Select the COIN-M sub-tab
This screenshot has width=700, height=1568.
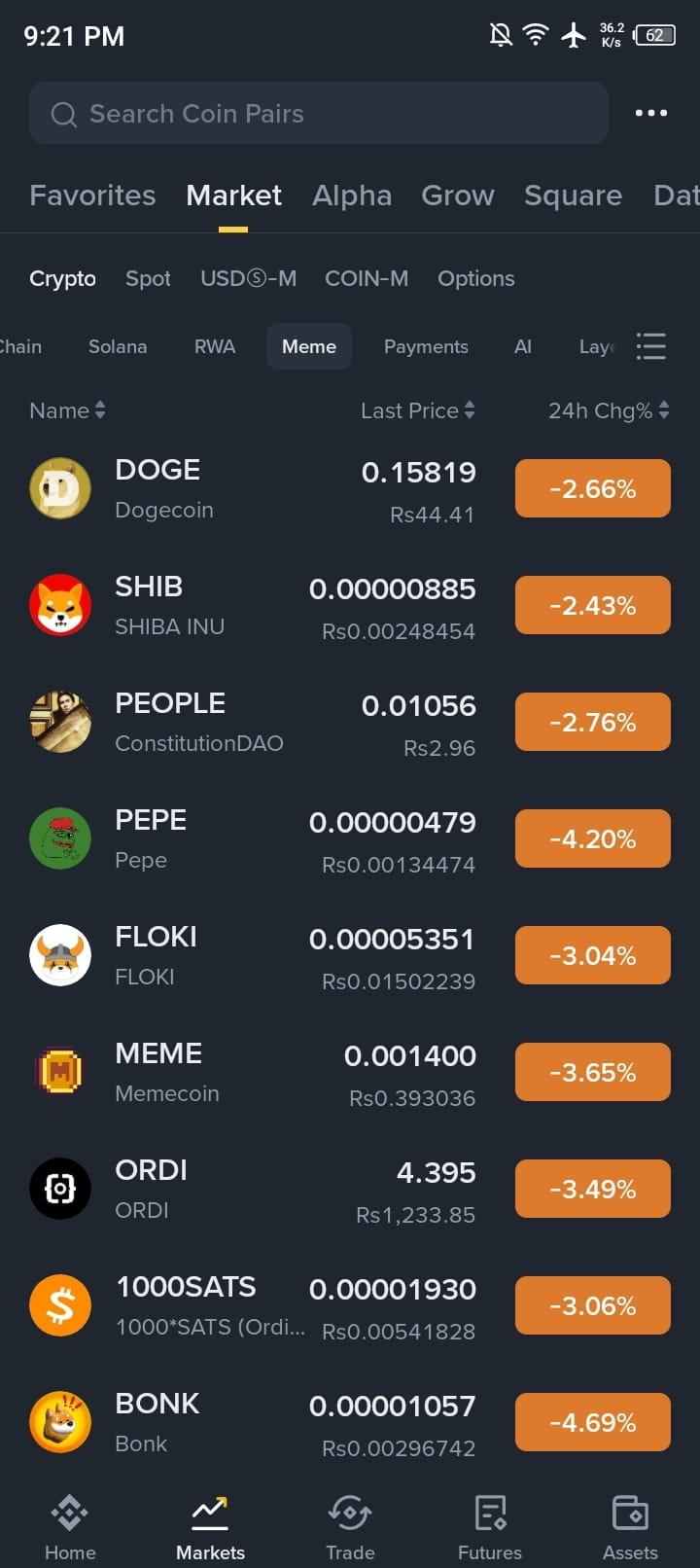[366, 278]
